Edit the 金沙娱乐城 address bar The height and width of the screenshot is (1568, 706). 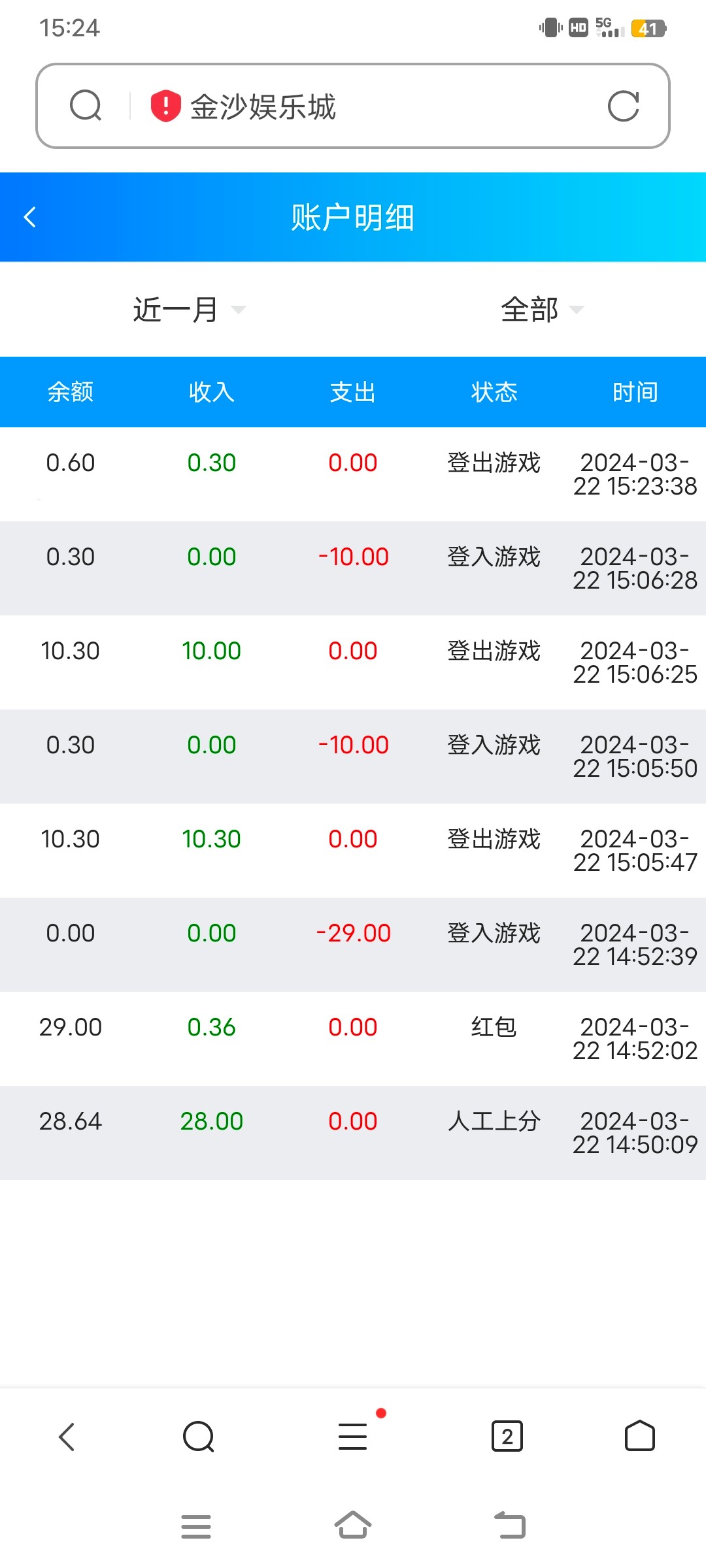366,106
